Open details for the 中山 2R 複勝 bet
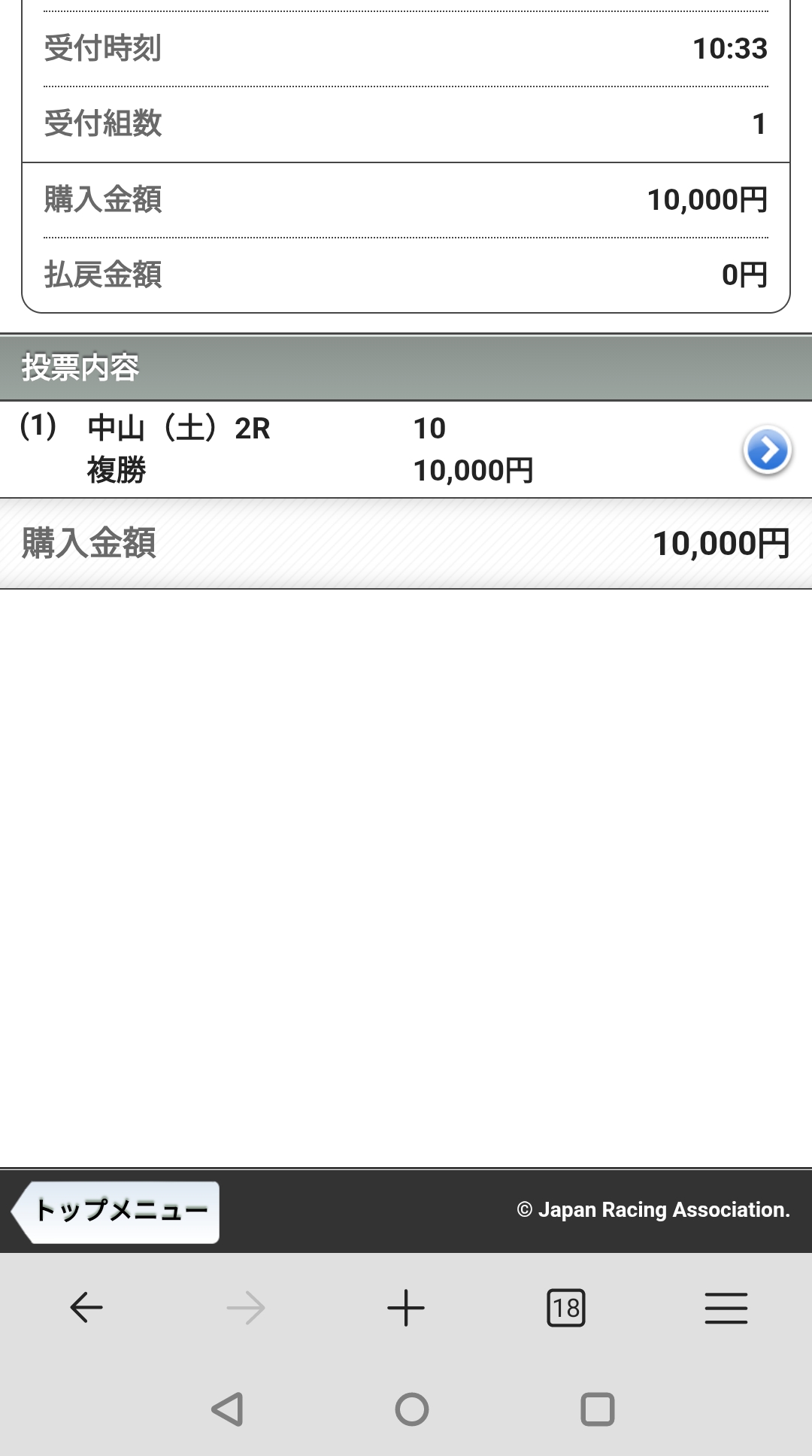This screenshot has height=1456, width=812. tap(767, 450)
